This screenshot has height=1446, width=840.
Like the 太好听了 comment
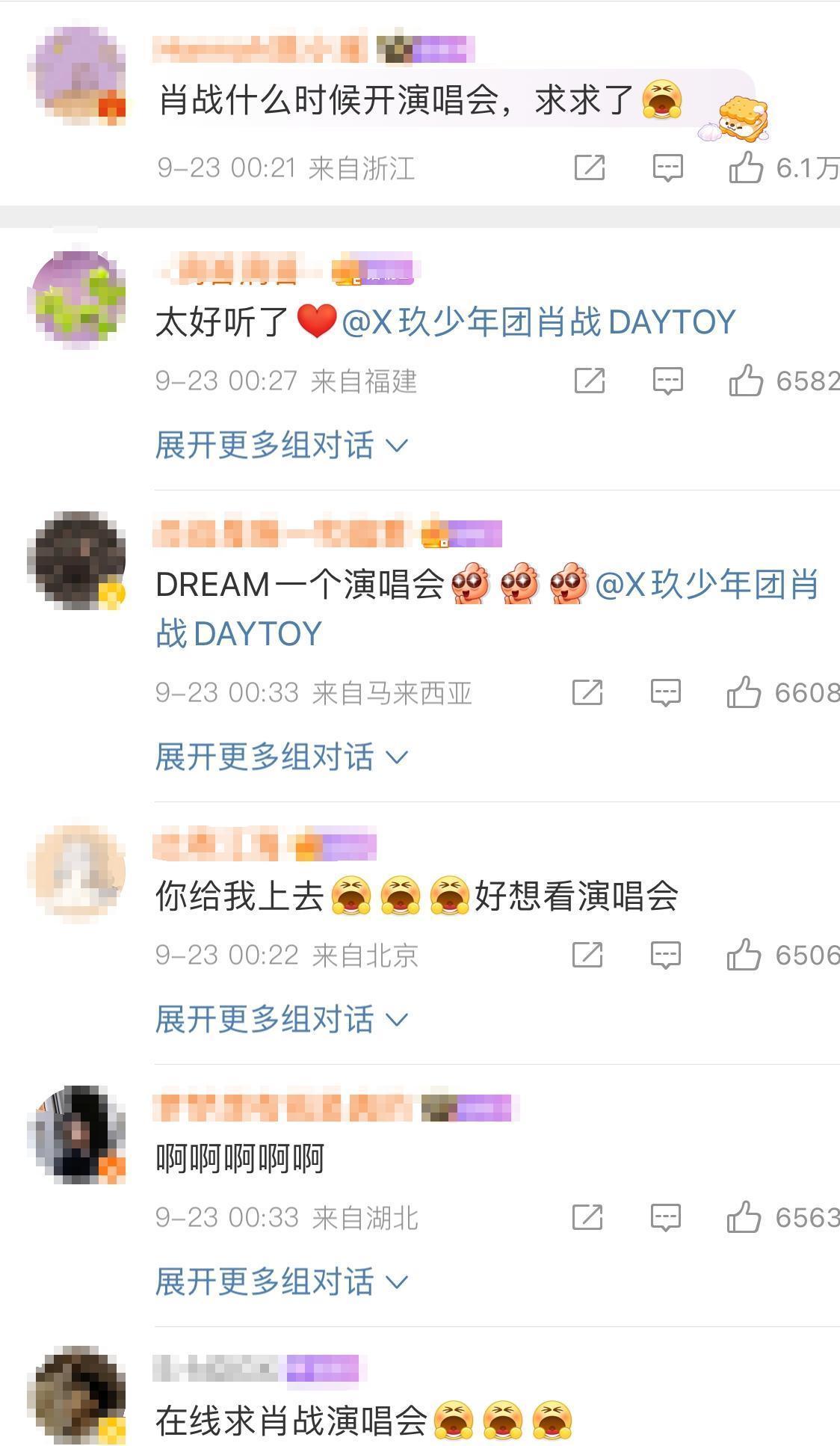click(746, 381)
